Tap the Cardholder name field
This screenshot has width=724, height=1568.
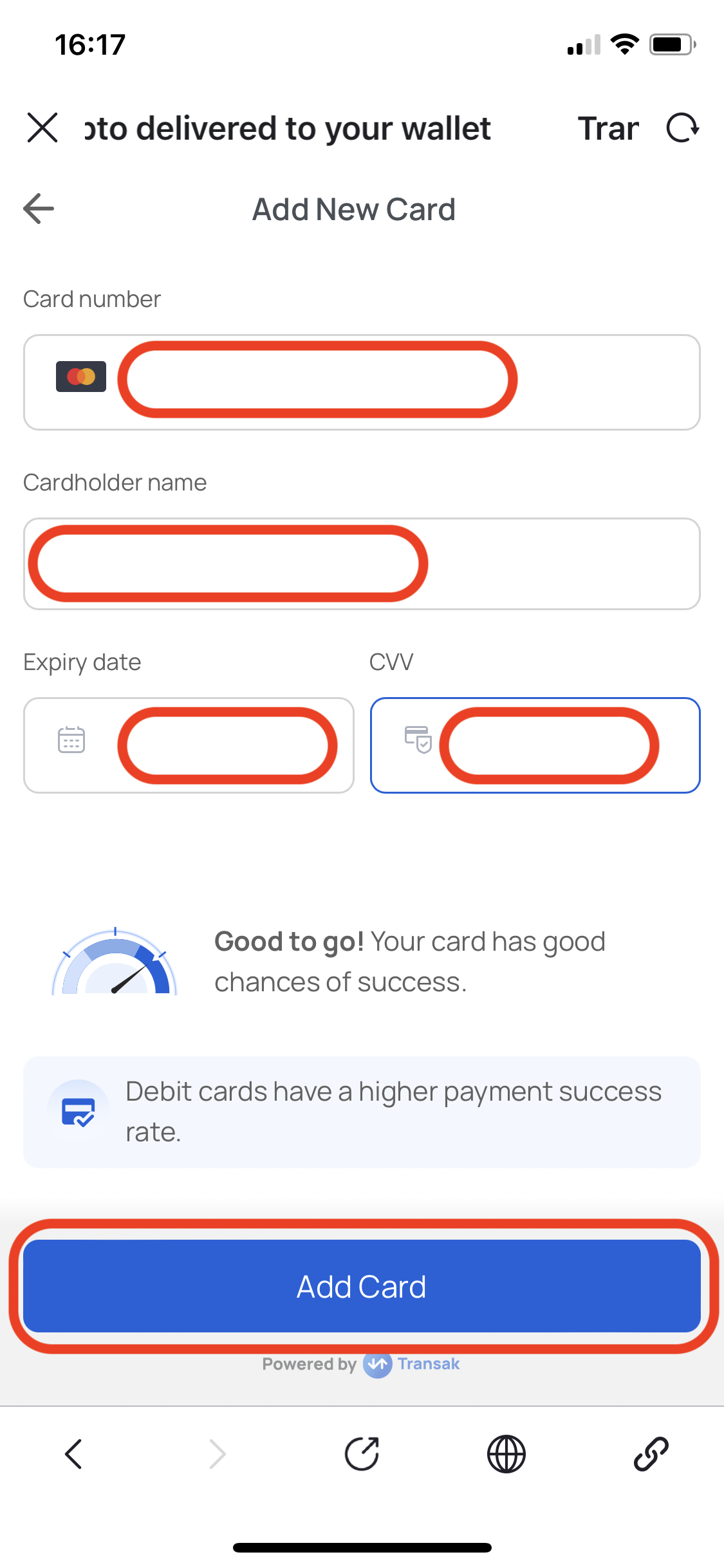click(x=360, y=564)
